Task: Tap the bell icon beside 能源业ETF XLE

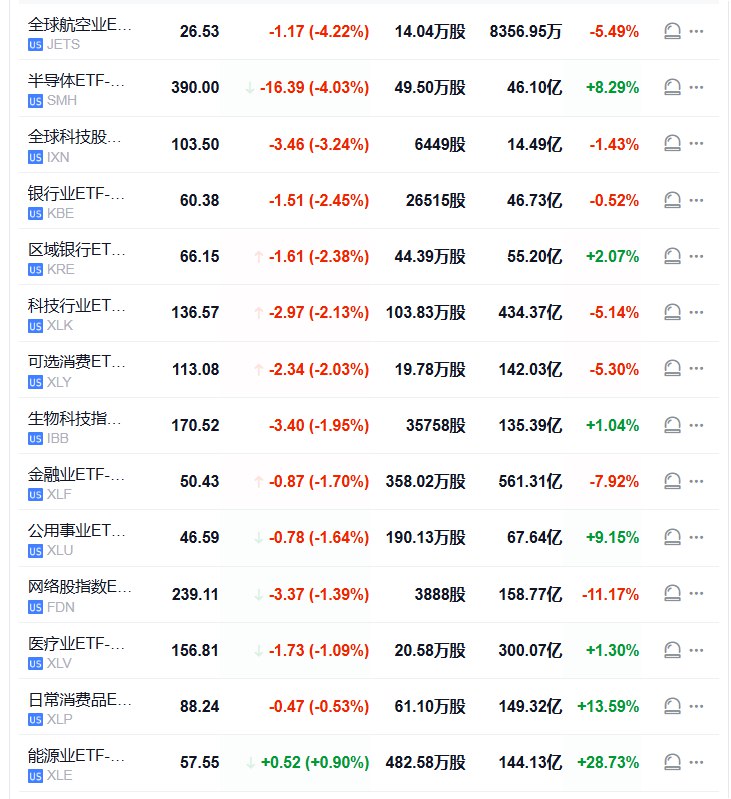Action: (671, 760)
